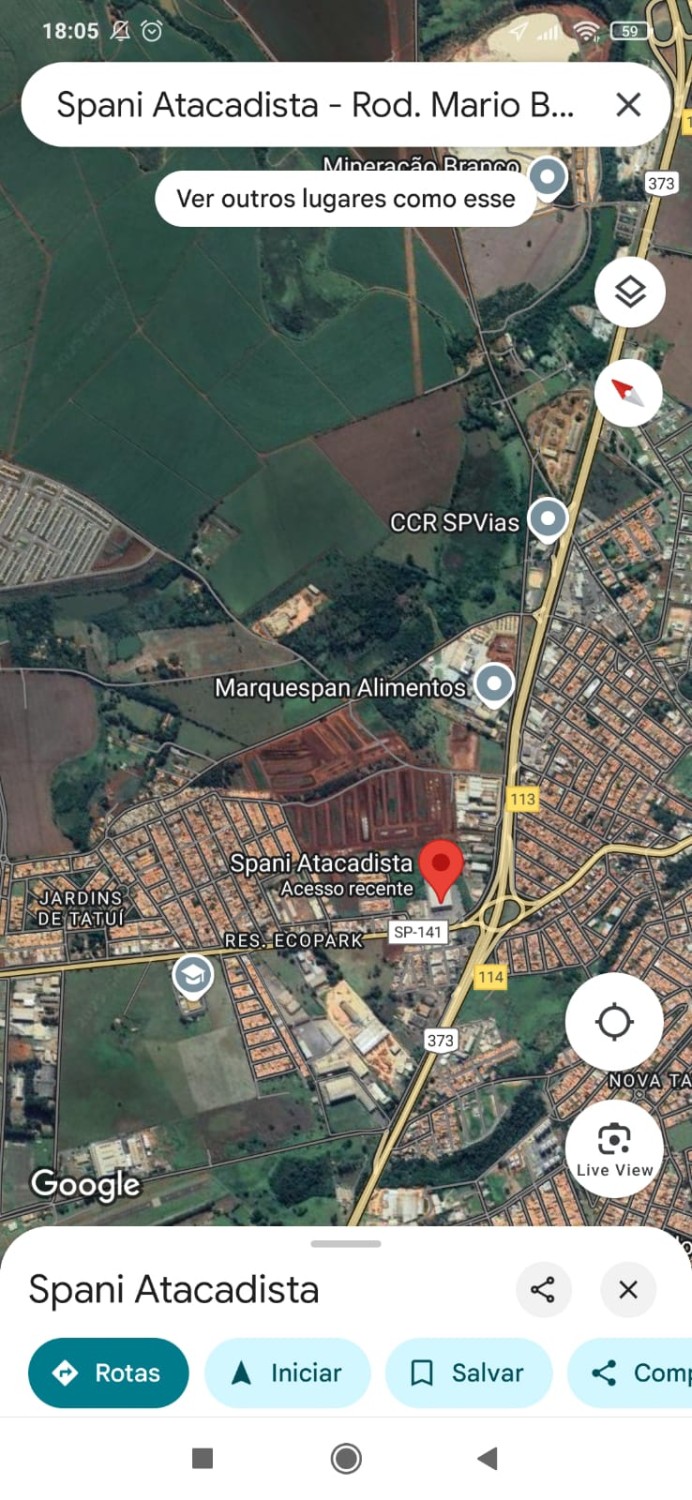Tap 'Ver outros lugares como esse' chip
The width and height of the screenshot is (692, 1500).
[x=345, y=198]
